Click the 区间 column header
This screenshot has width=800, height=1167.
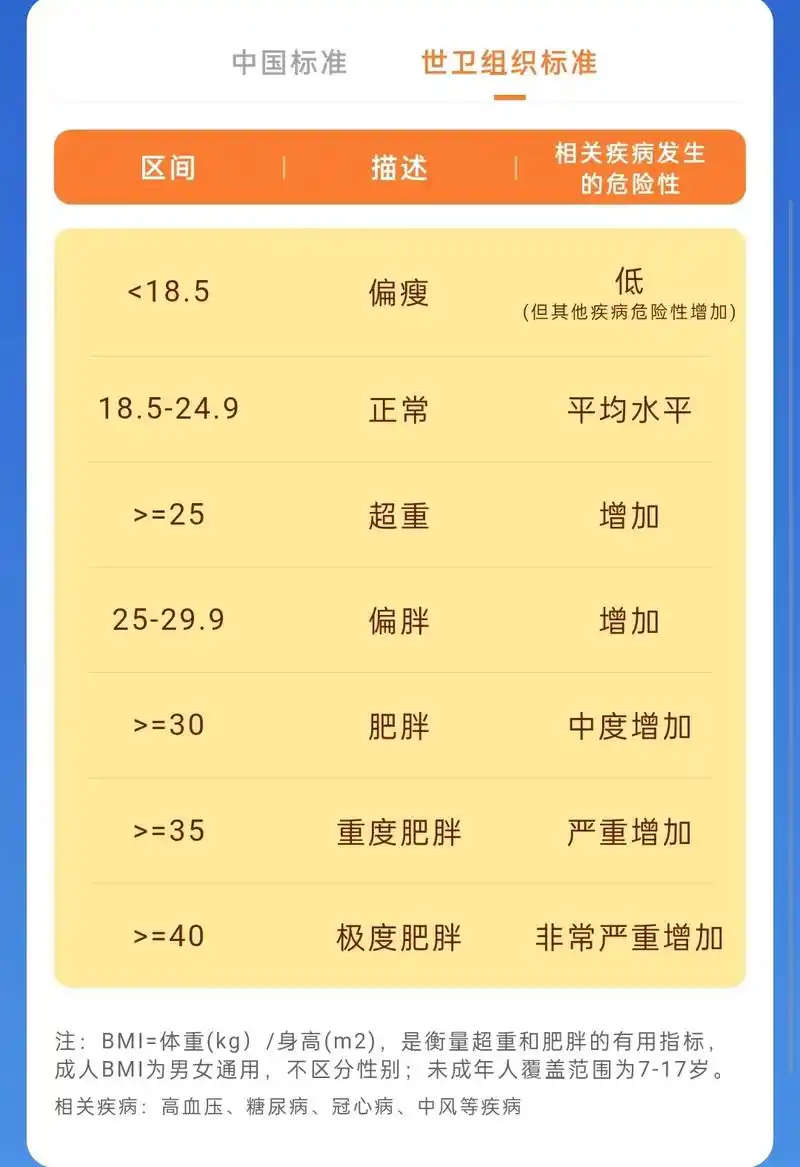click(170, 168)
